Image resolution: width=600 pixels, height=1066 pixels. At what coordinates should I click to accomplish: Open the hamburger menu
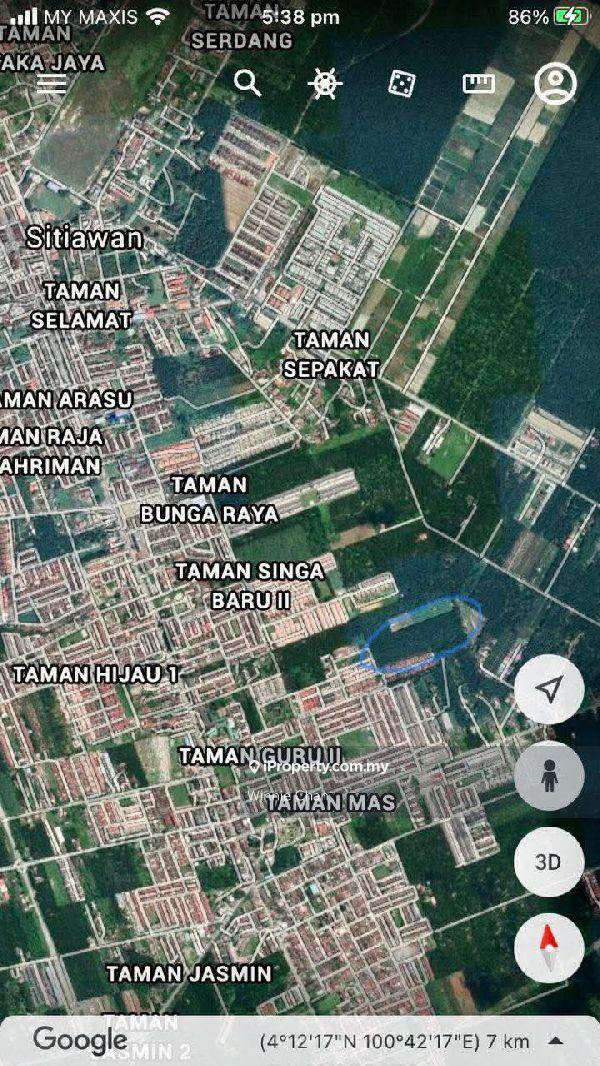pyautogui.click(x=51, y=84)
